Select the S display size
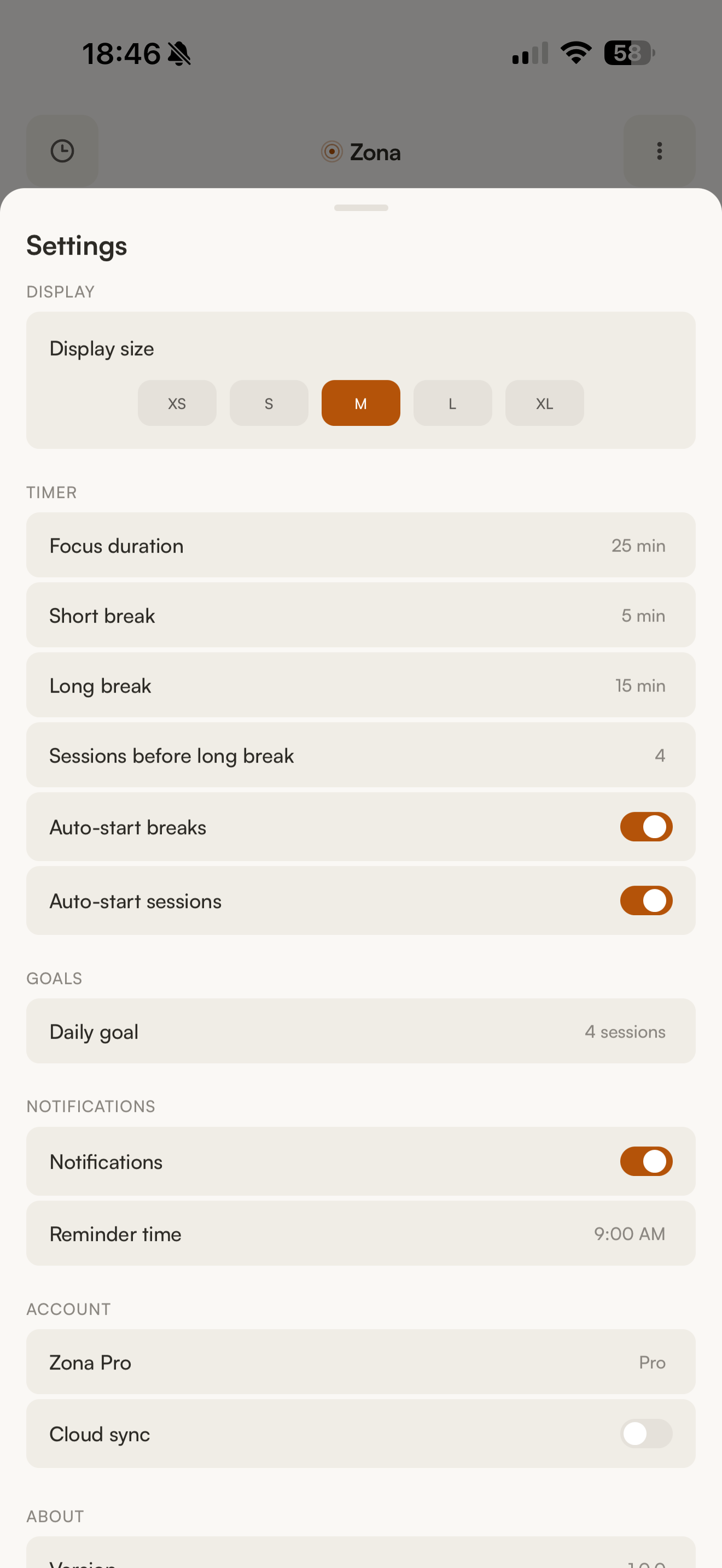Screen dimensions: 722x1568 (269, 402)
